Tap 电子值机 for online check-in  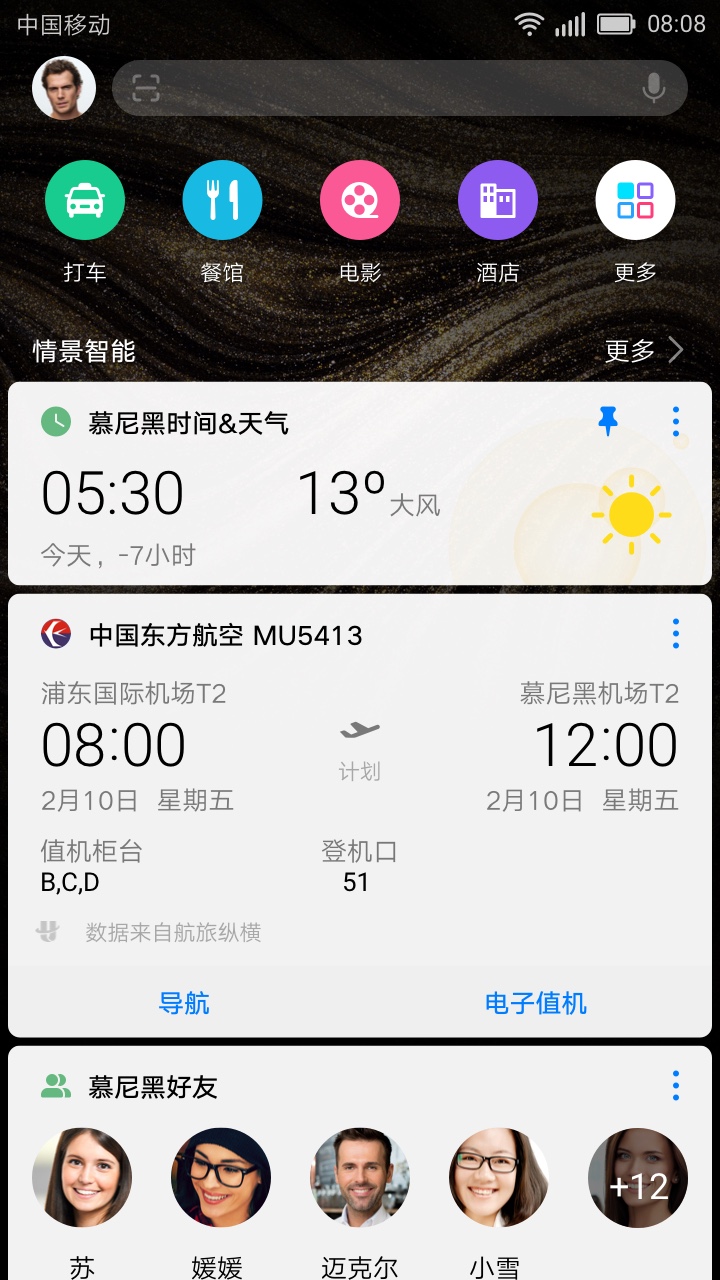[536, 1003]
